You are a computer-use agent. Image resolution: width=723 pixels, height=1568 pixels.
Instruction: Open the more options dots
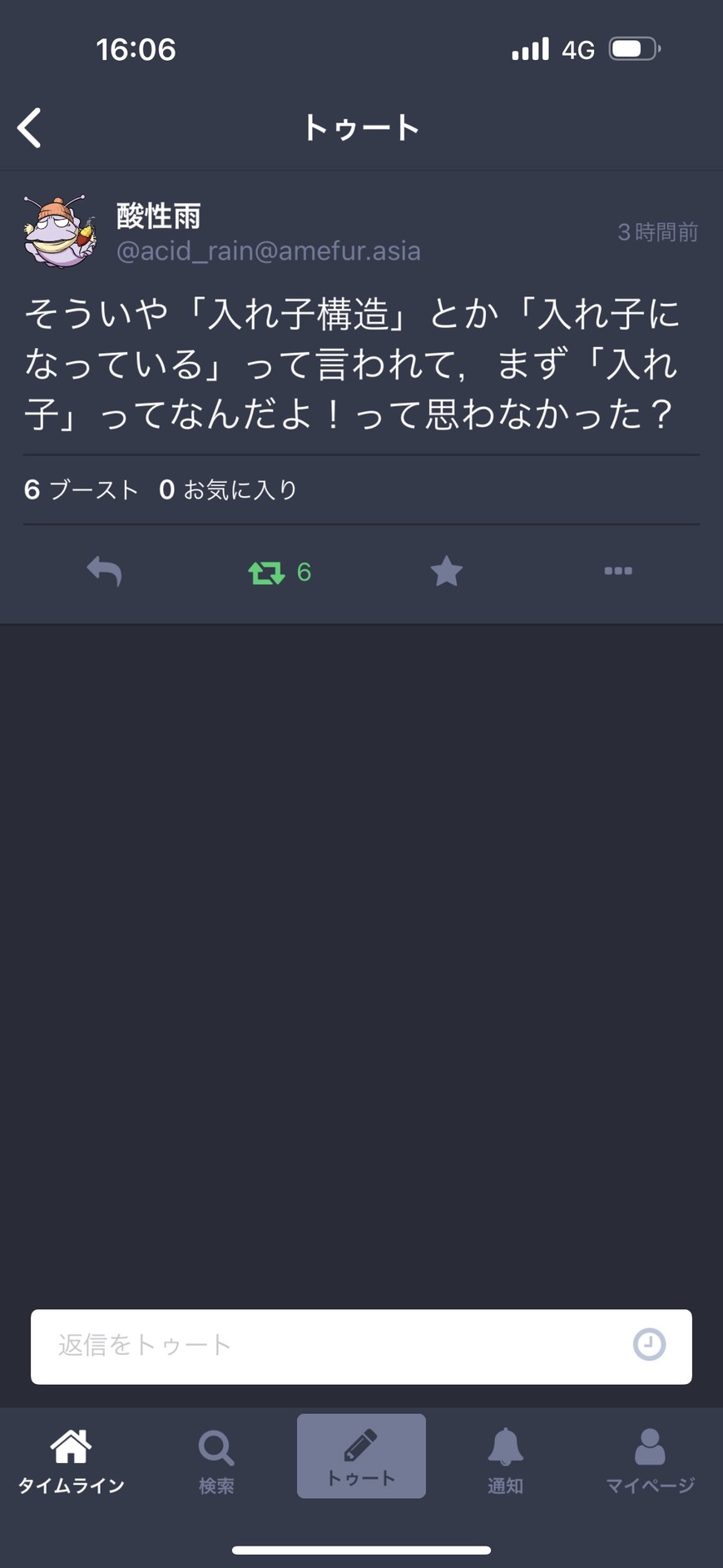(x=617, y=571)
